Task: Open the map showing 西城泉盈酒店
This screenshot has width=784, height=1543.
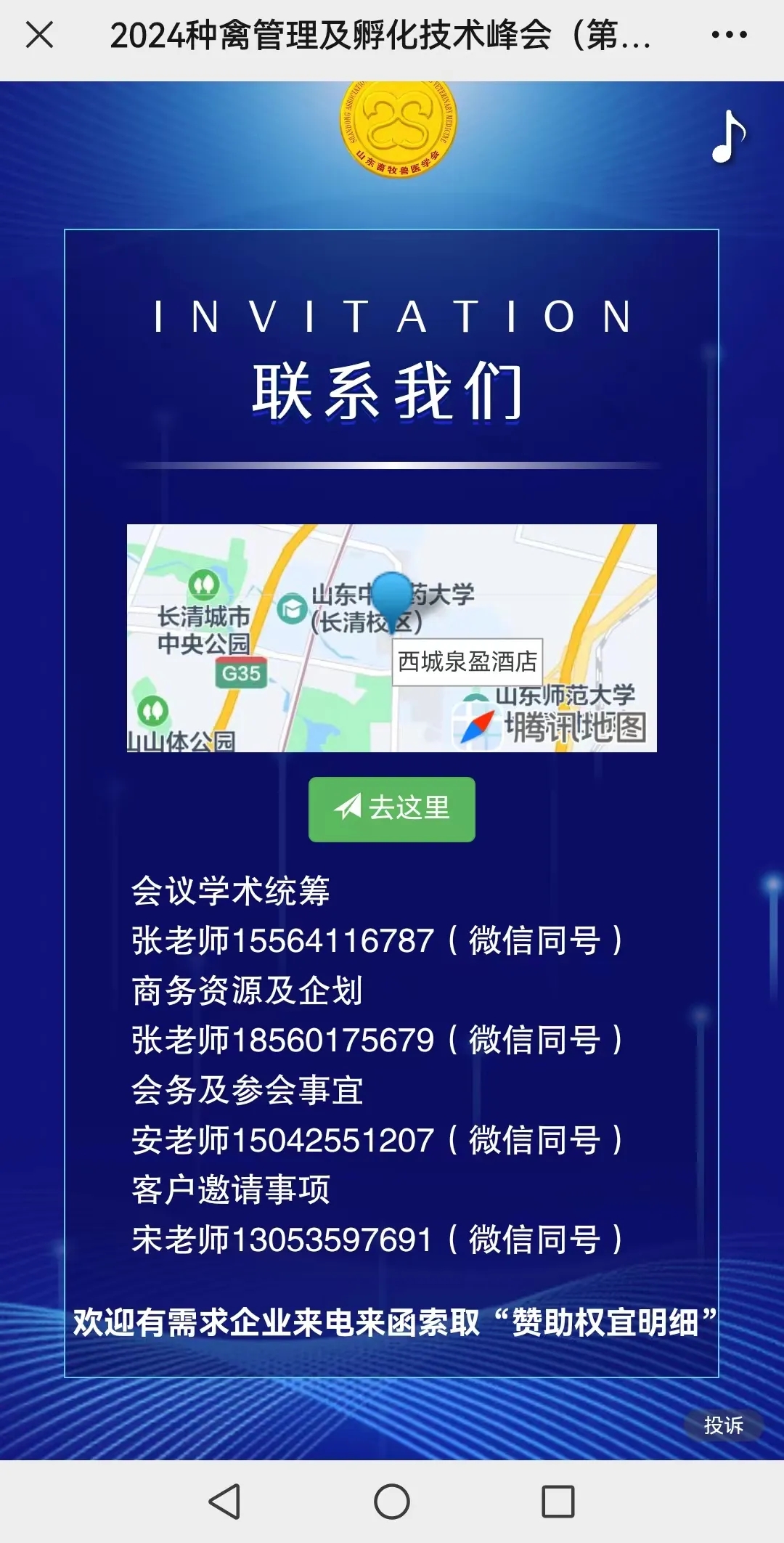Action: [391, 638]
